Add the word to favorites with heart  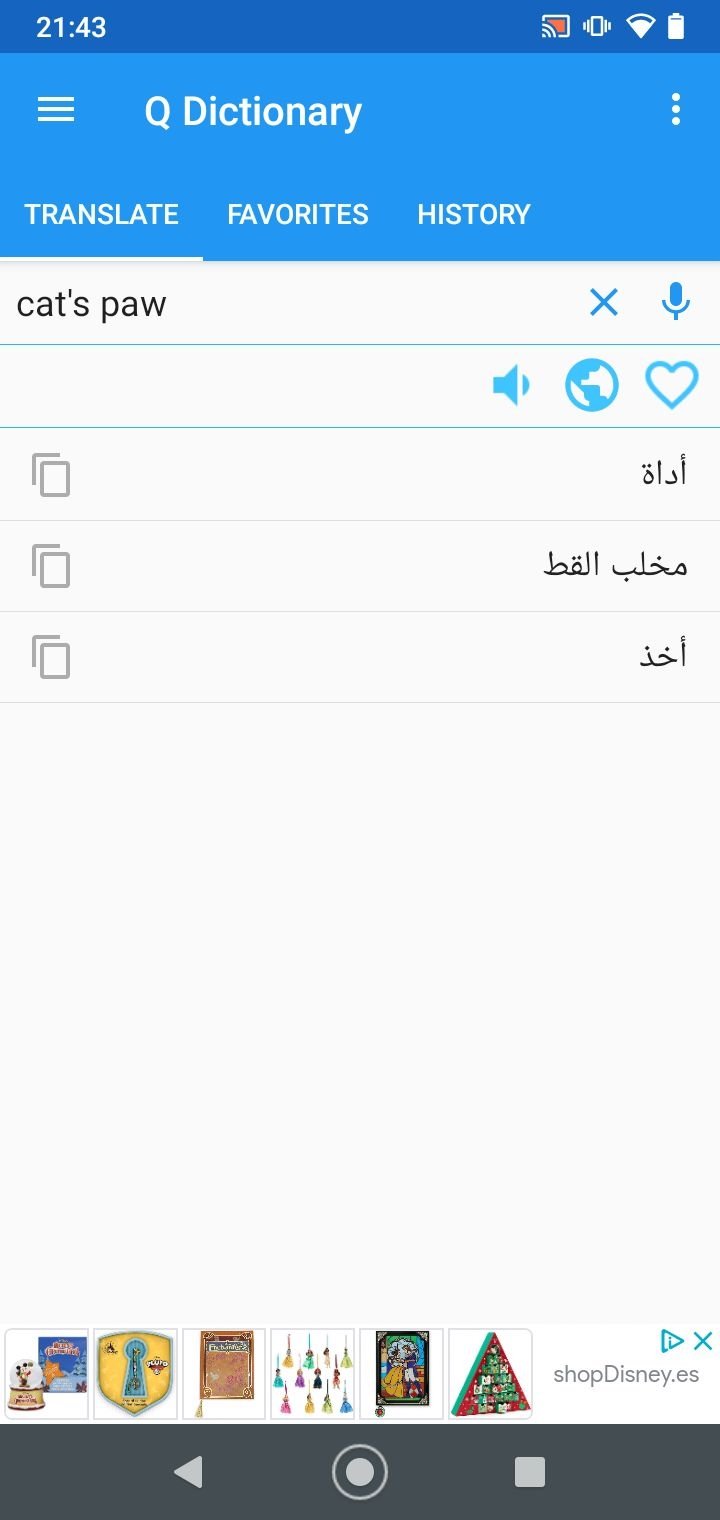click(x=672, y=385)
